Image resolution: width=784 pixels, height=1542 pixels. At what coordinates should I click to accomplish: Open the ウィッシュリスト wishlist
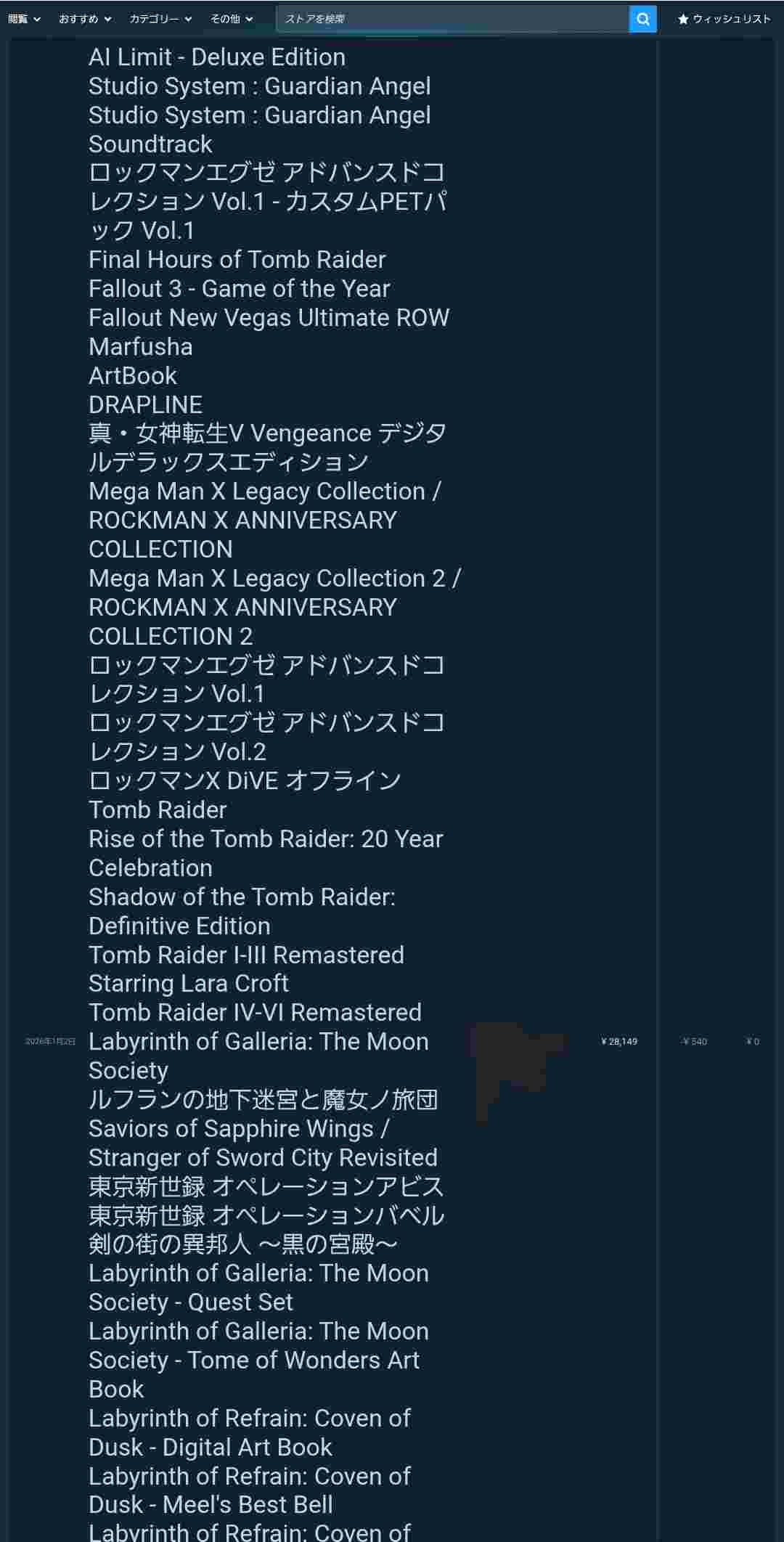pos(724,19)
